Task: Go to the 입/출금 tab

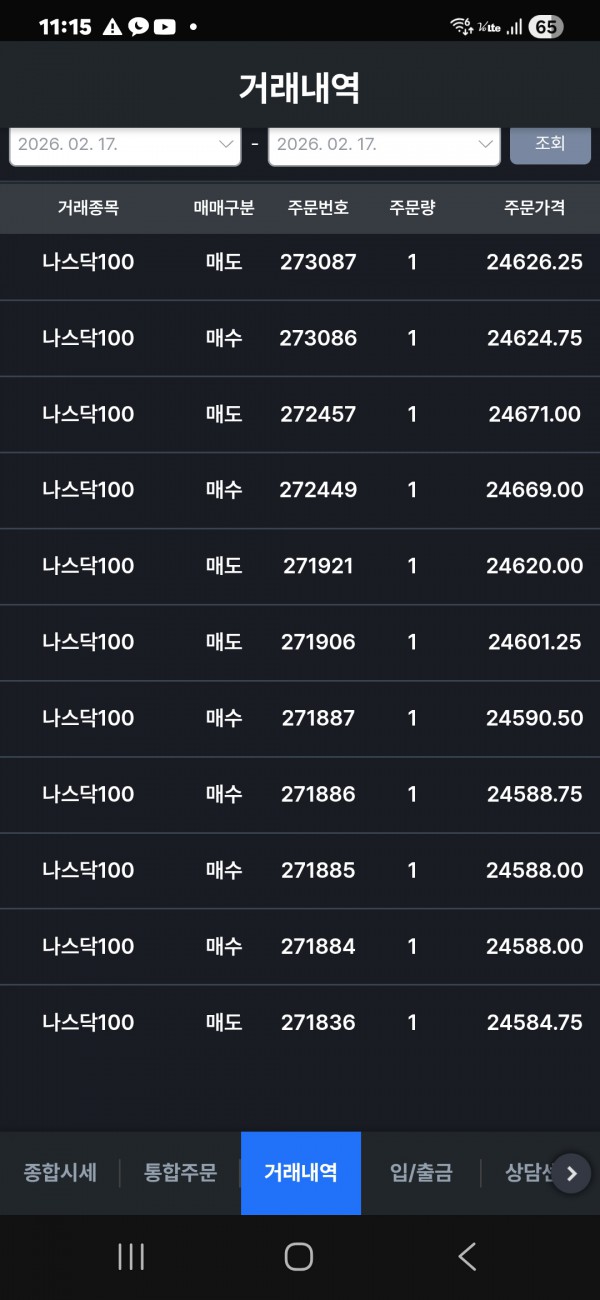Action: [421, 1173]
